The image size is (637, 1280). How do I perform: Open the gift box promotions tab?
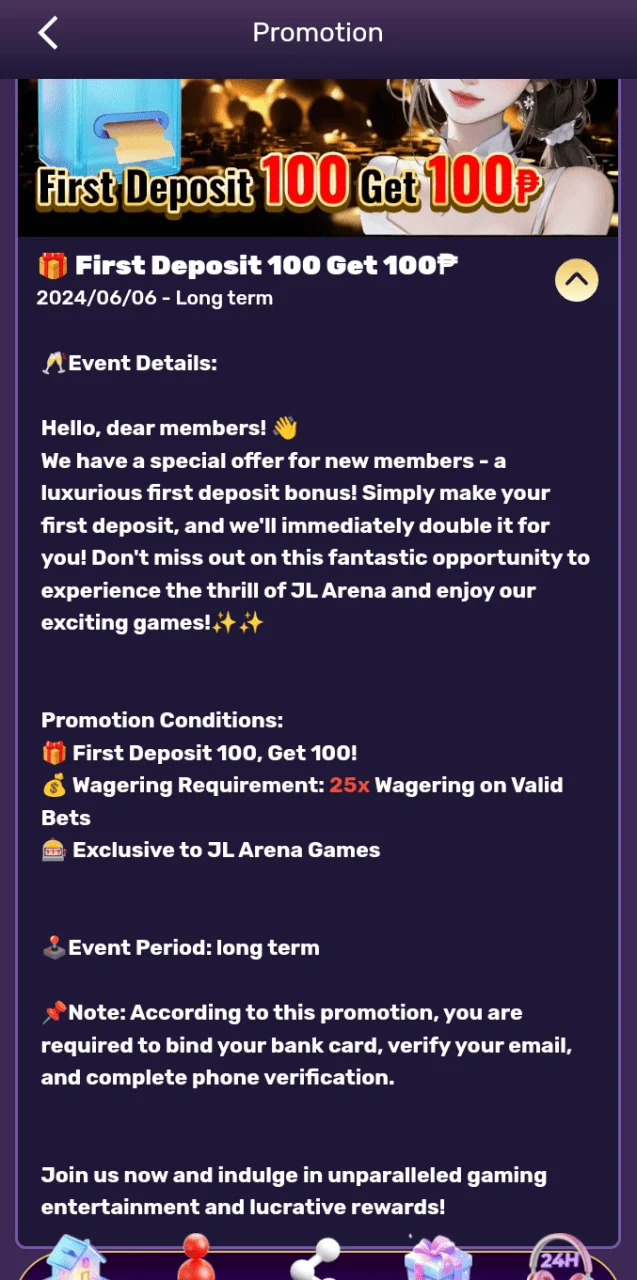click(437, 1260)
